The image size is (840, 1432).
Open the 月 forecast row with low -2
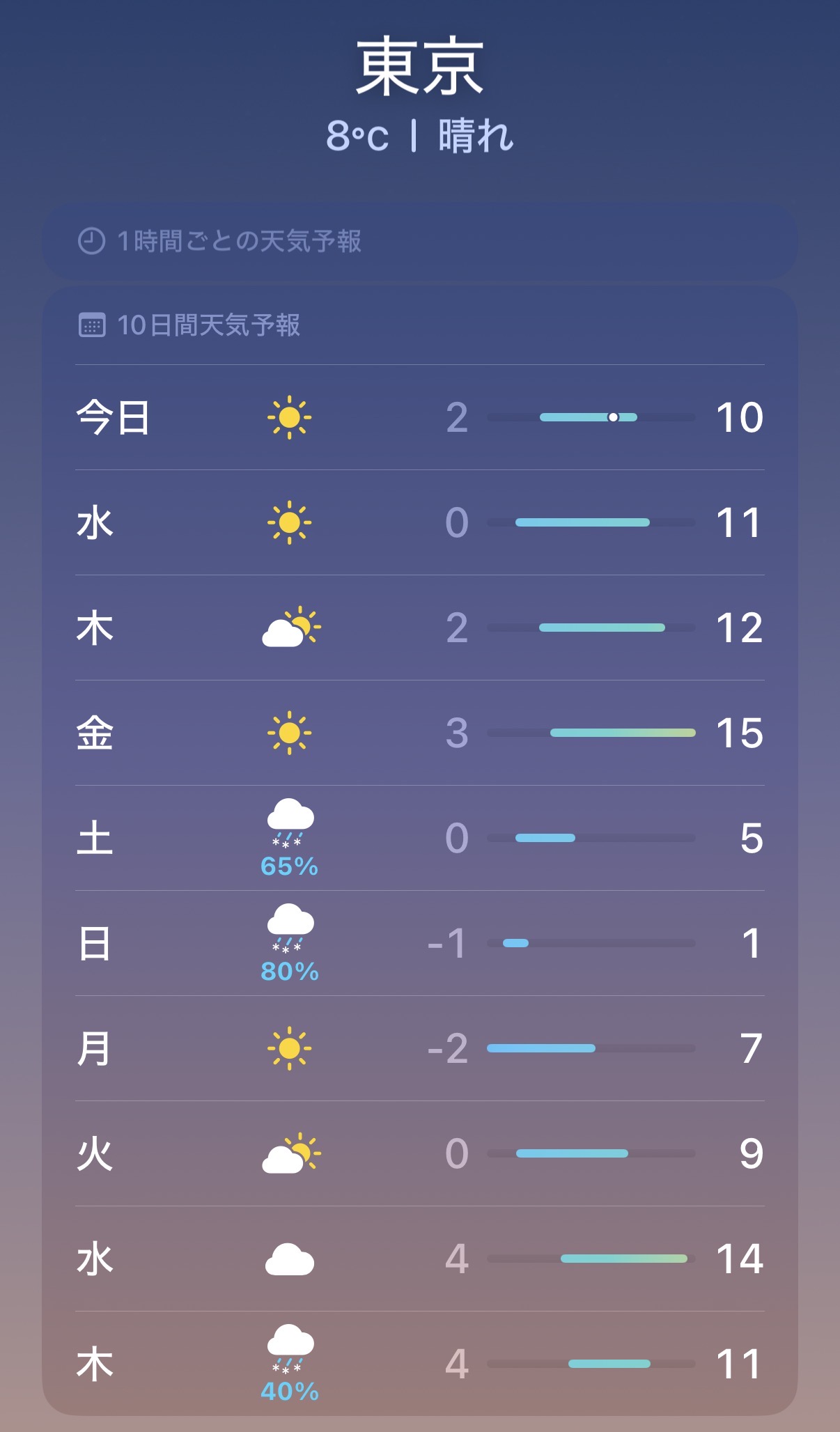tap(419, 1049)
